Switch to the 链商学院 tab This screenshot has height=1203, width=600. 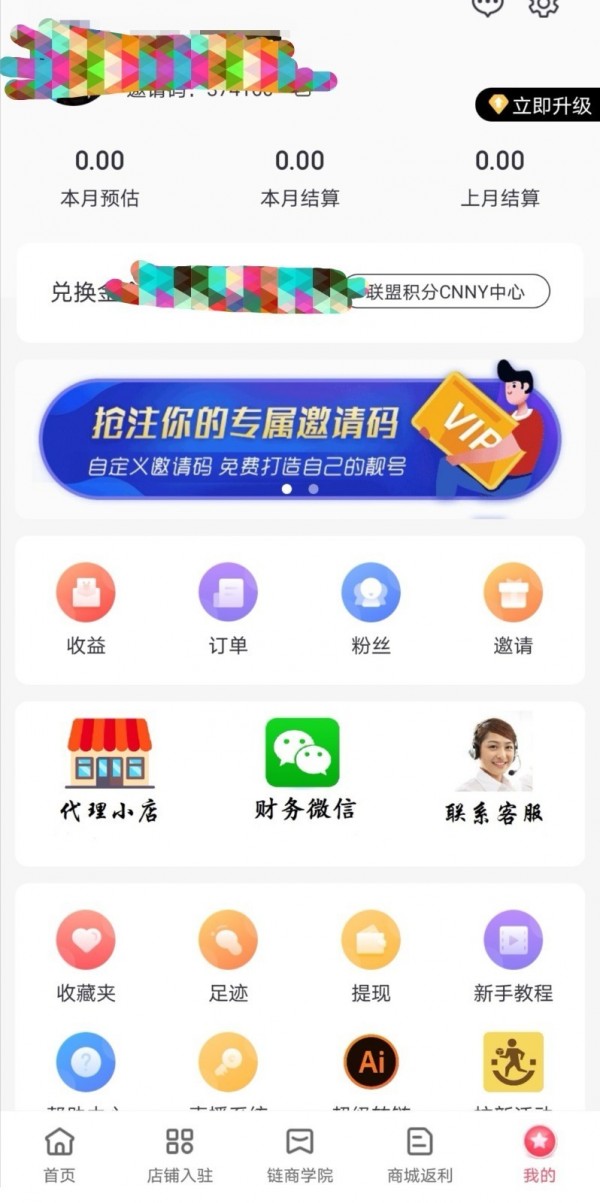click(x=300, y=1155)
